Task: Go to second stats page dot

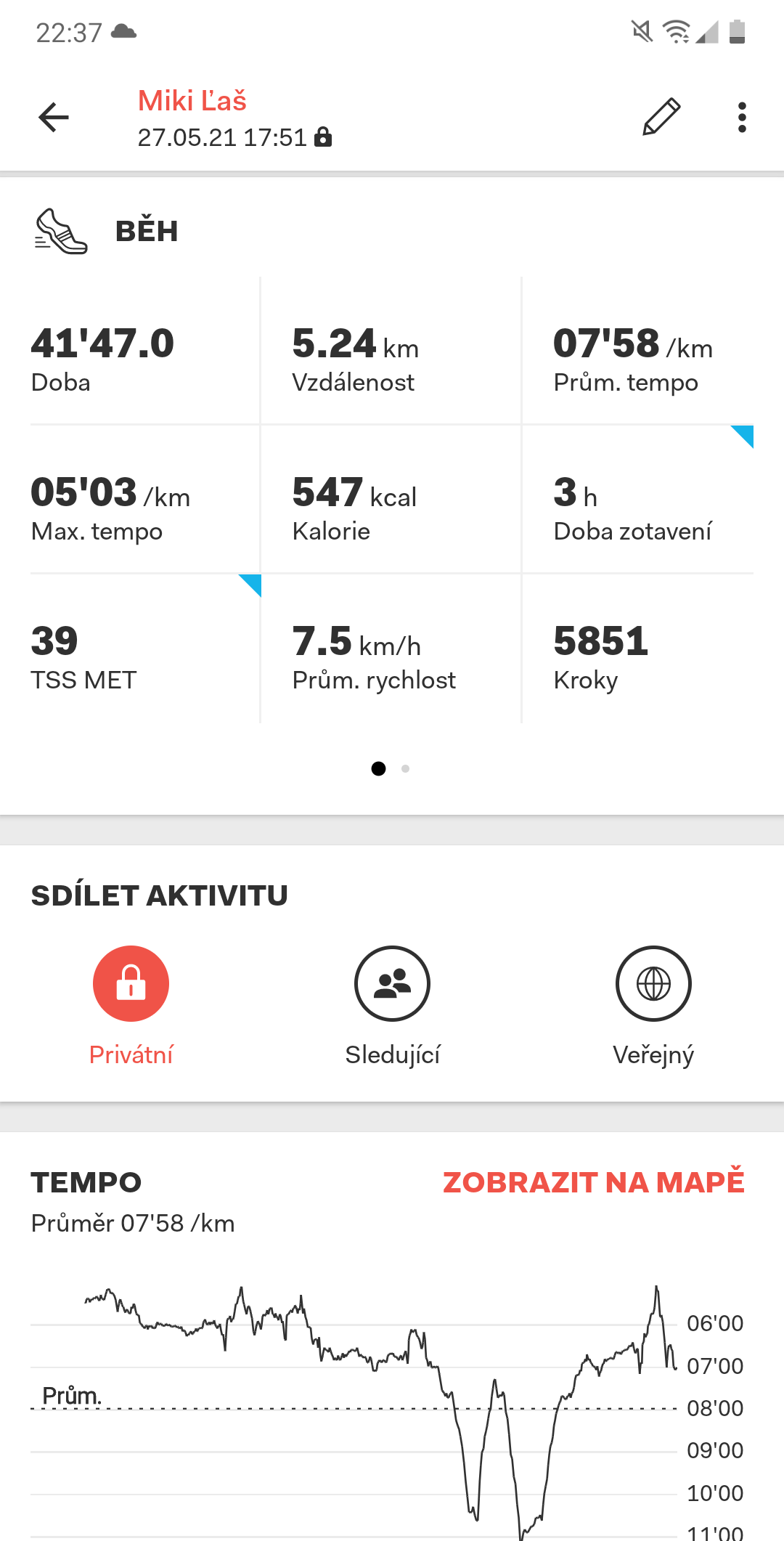Action: pyautogui.click(x=405, y=768)
